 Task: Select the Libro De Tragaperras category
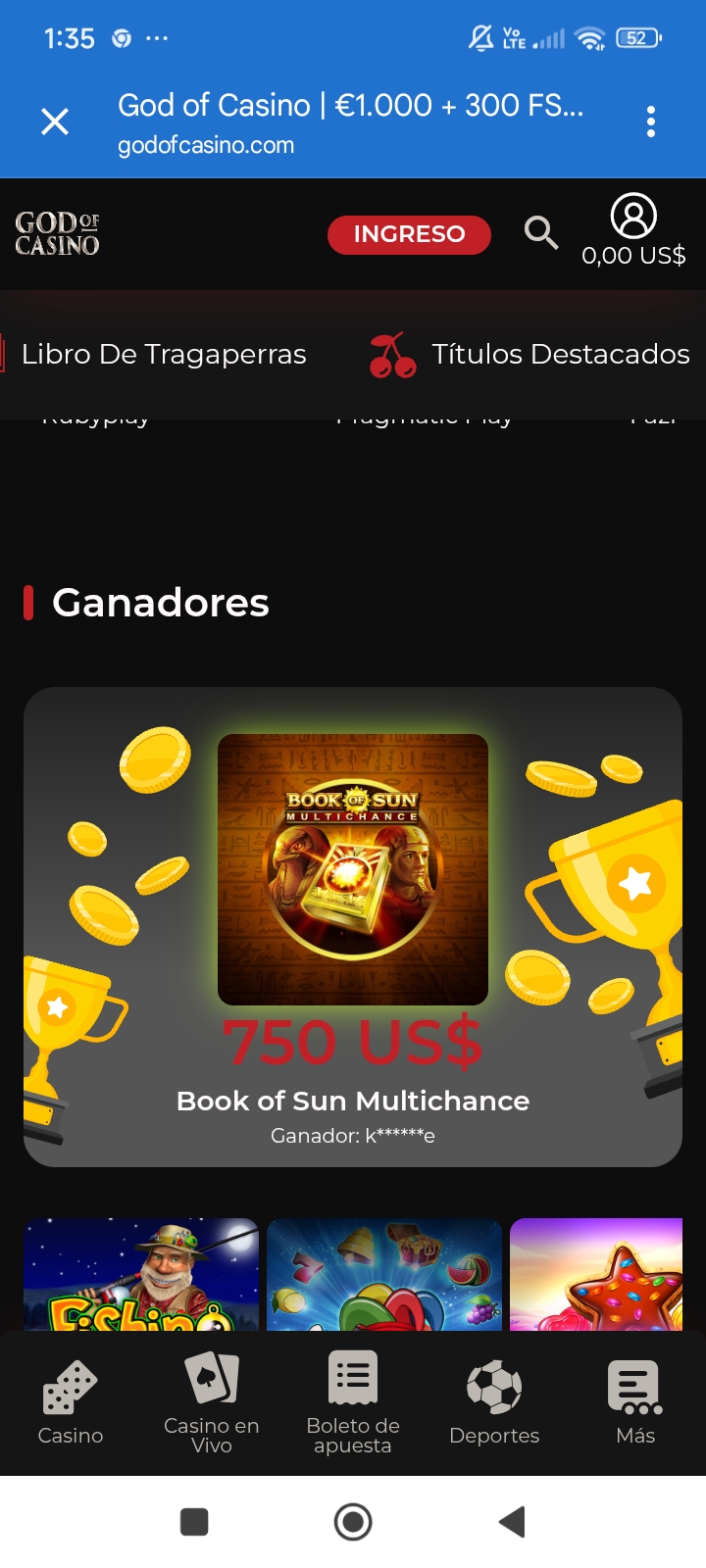coord(163,354)
